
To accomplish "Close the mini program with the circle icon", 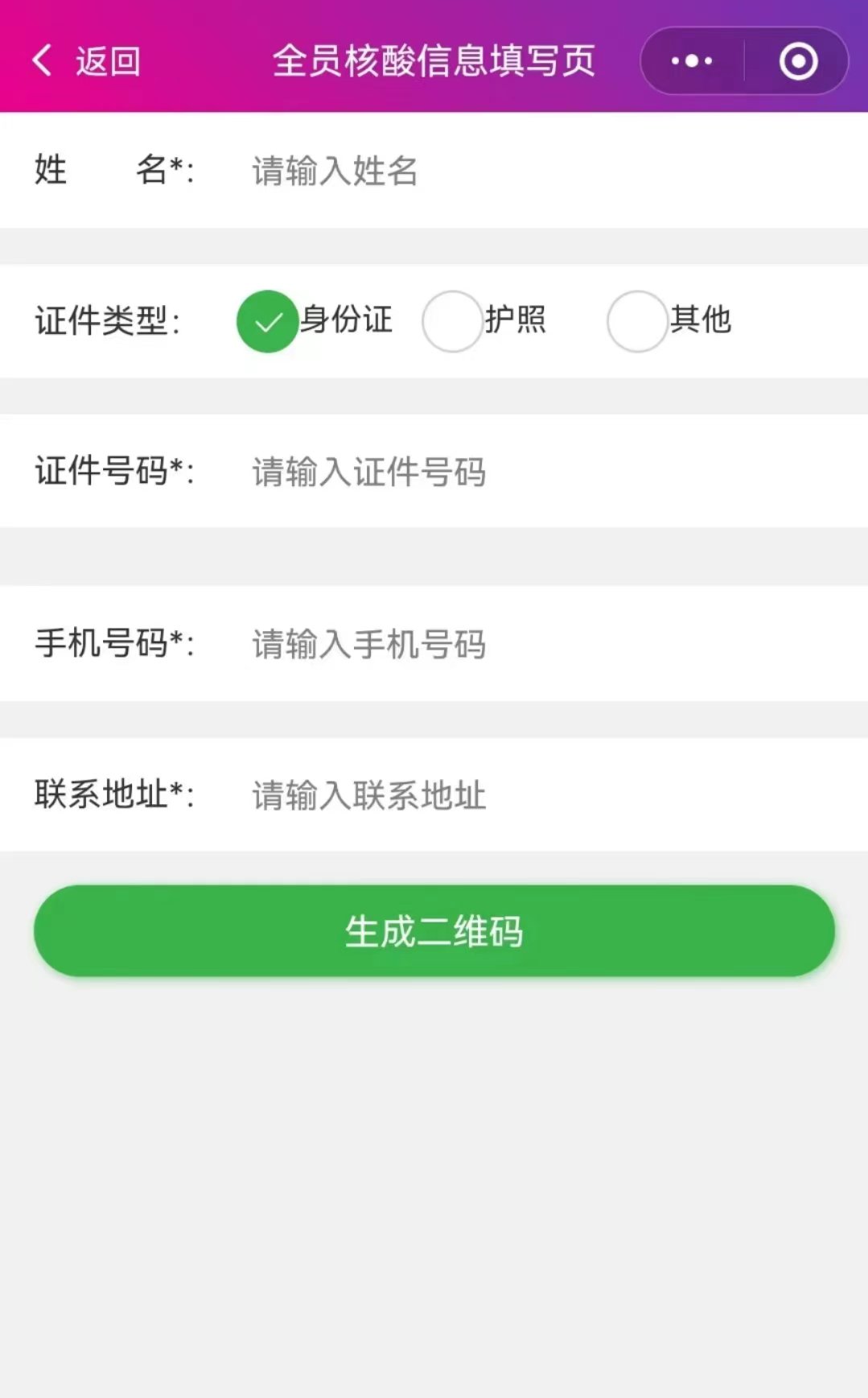I will 798,61.
